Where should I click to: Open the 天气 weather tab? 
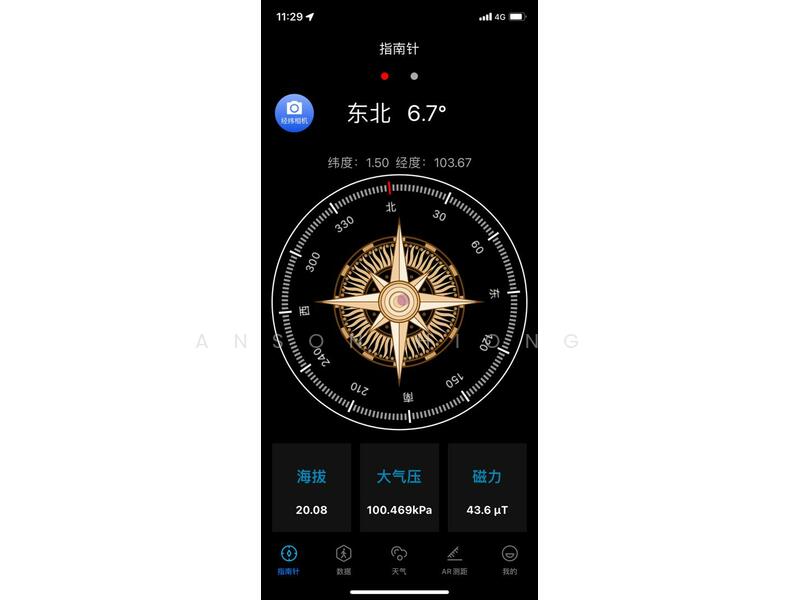[x=399, y=559]
